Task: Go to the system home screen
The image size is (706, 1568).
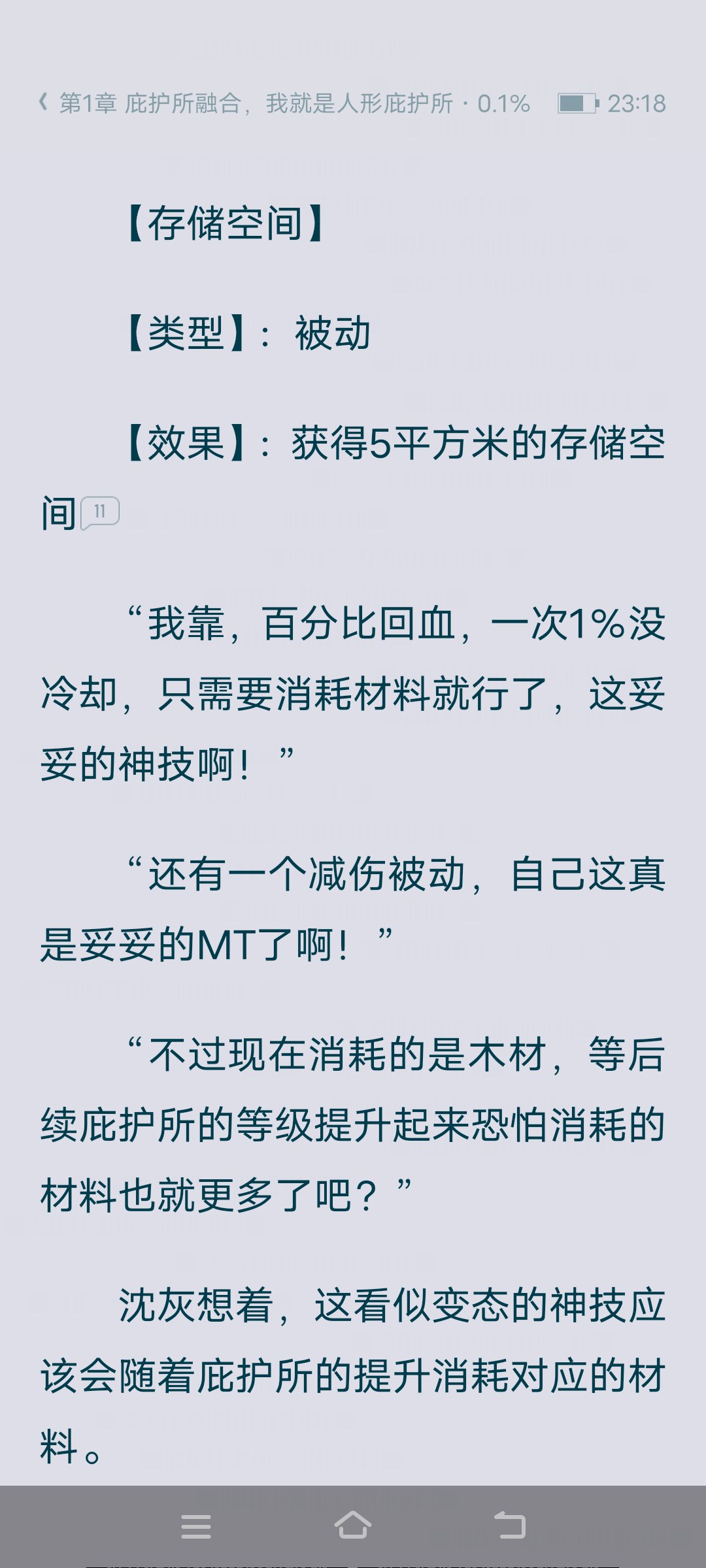Action: pos(353,1526)
